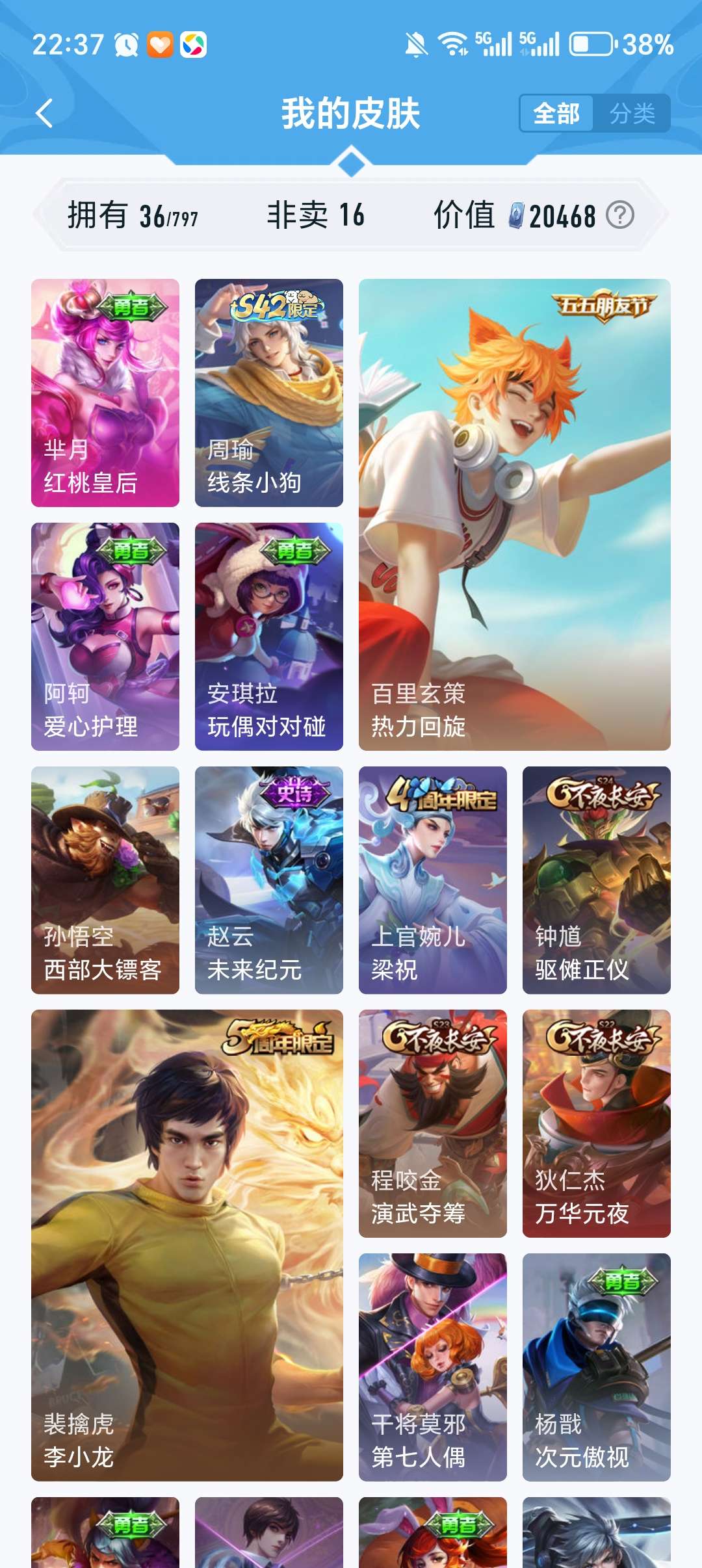View 百里玄策 热力回旋 skin

515,515
